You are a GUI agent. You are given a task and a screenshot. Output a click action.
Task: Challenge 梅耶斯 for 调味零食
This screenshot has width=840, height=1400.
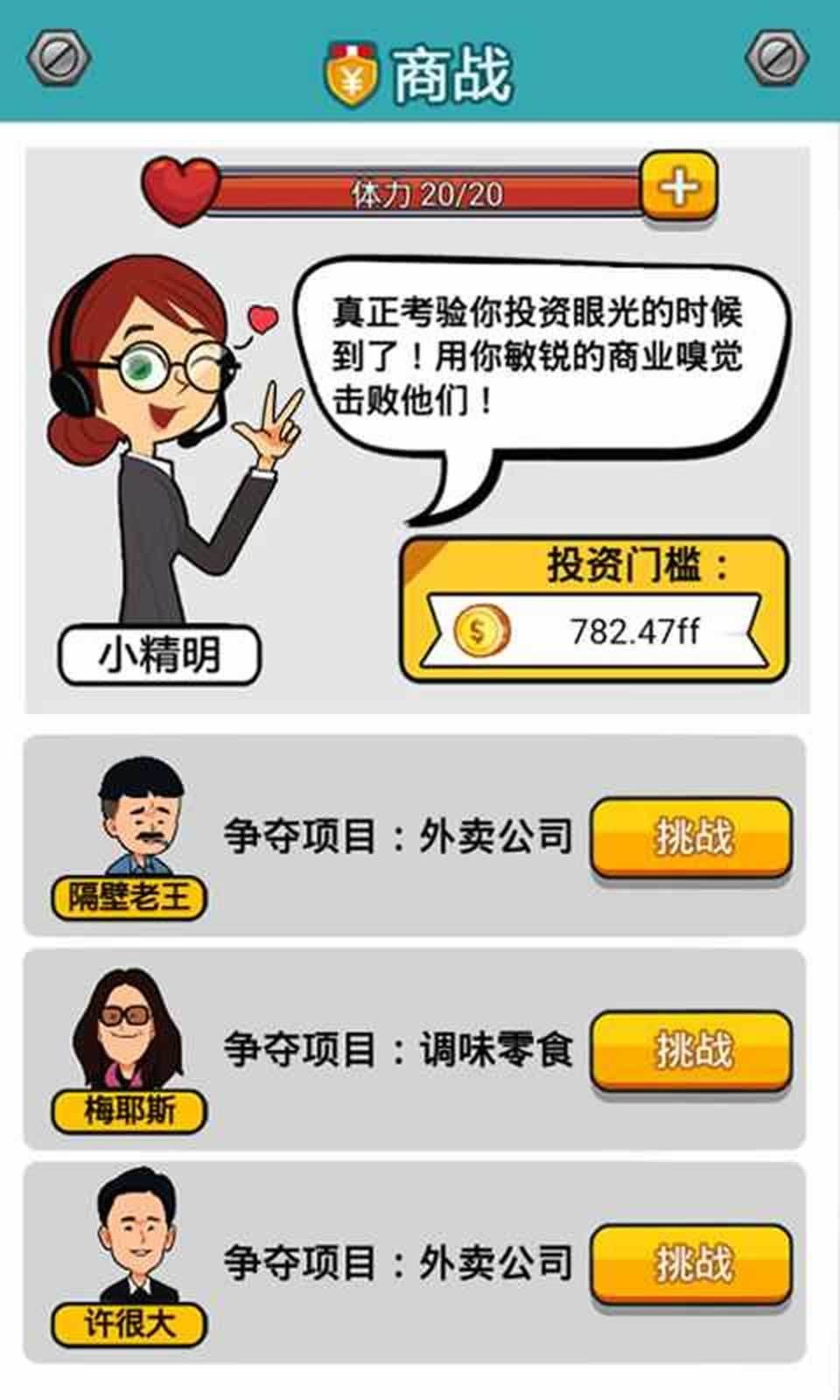(x=691, y=1050)
